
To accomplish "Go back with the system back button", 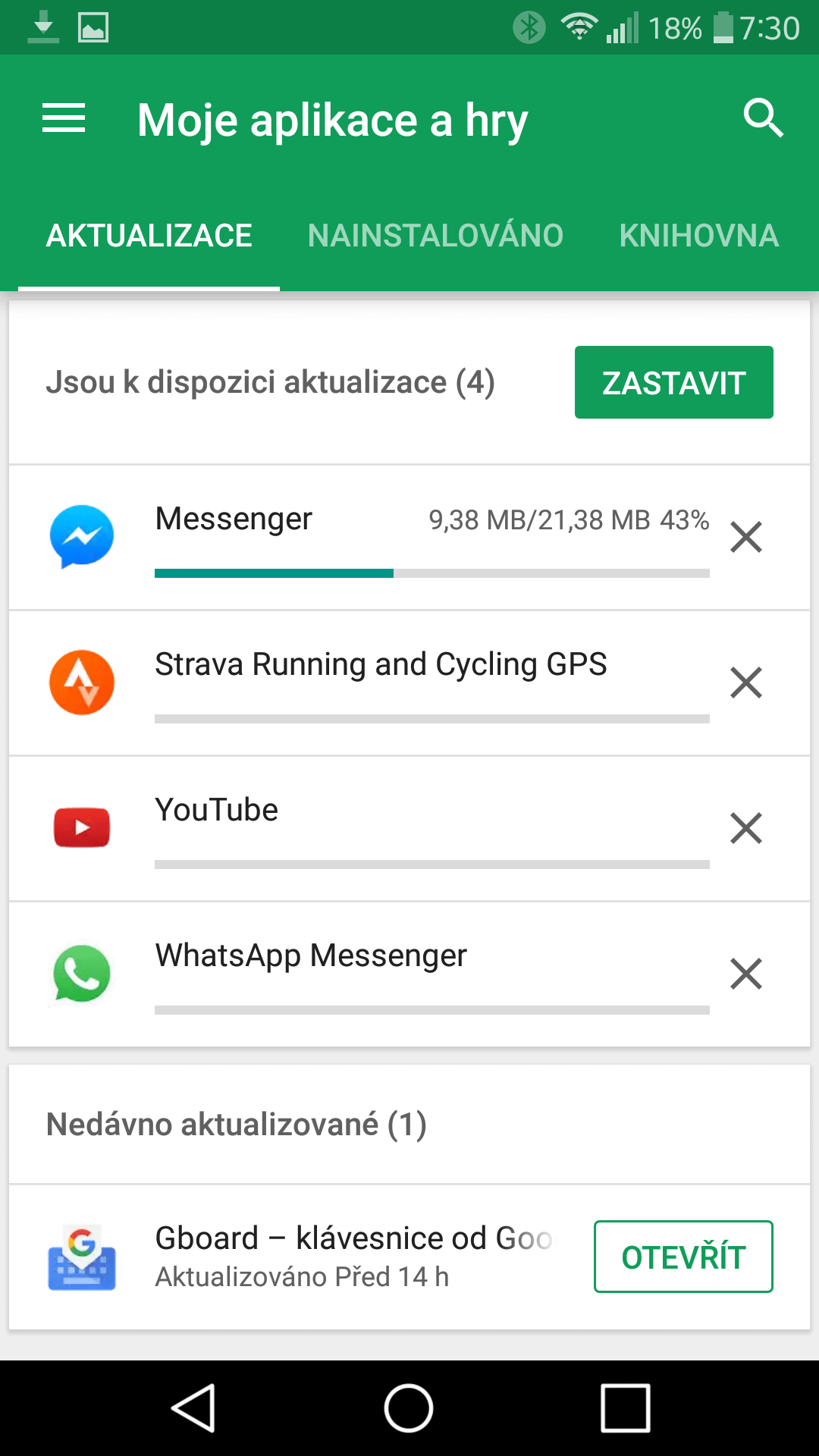I will tap(193, 1408).
